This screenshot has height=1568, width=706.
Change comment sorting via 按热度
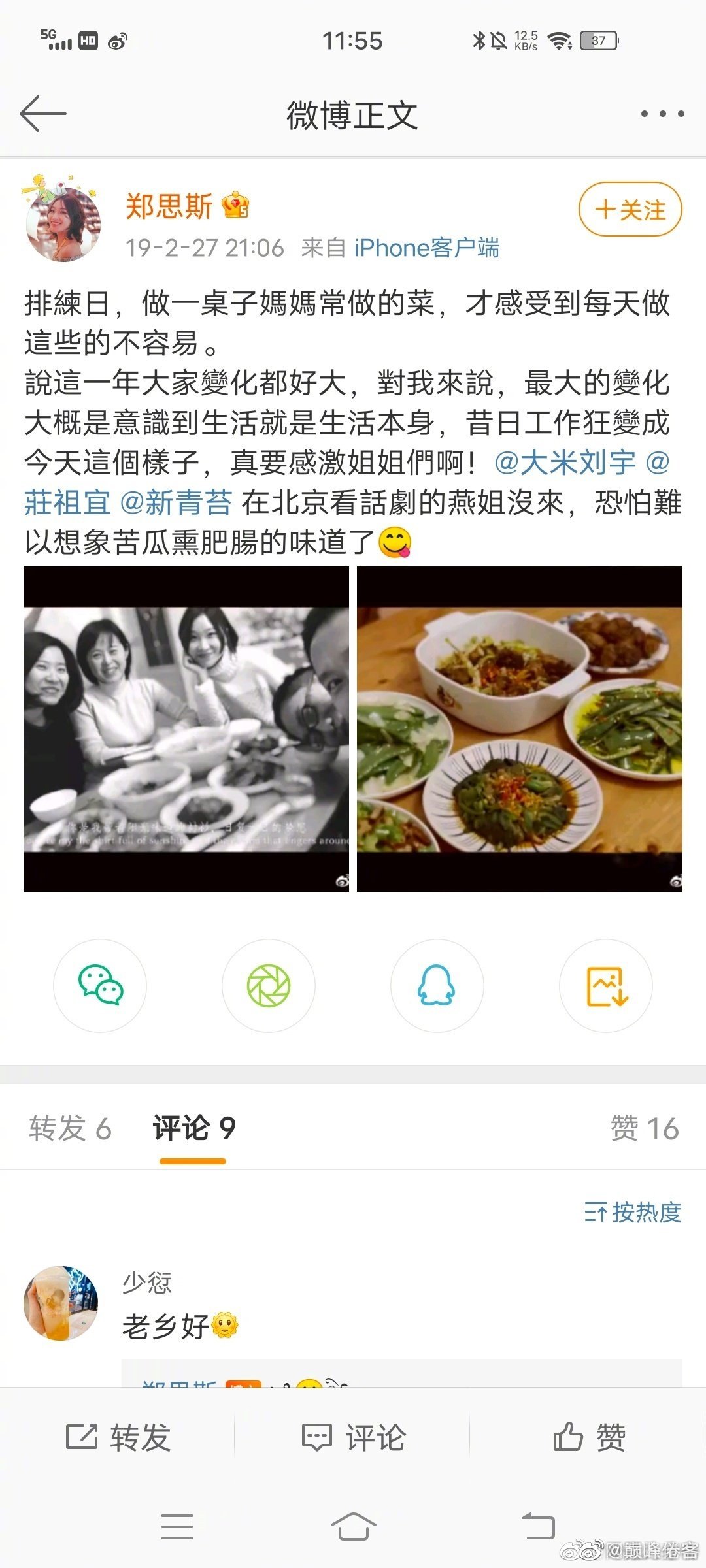click(x=633, y=1213)
